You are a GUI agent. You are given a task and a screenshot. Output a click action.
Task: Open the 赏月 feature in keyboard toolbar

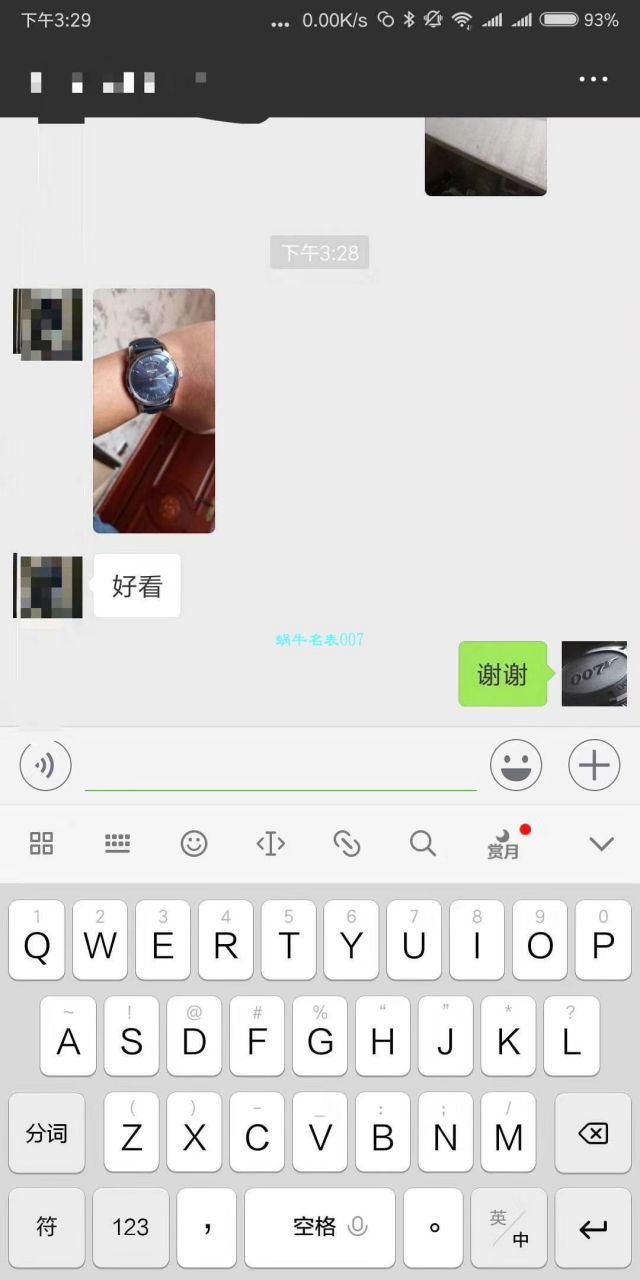coord(503,845)
